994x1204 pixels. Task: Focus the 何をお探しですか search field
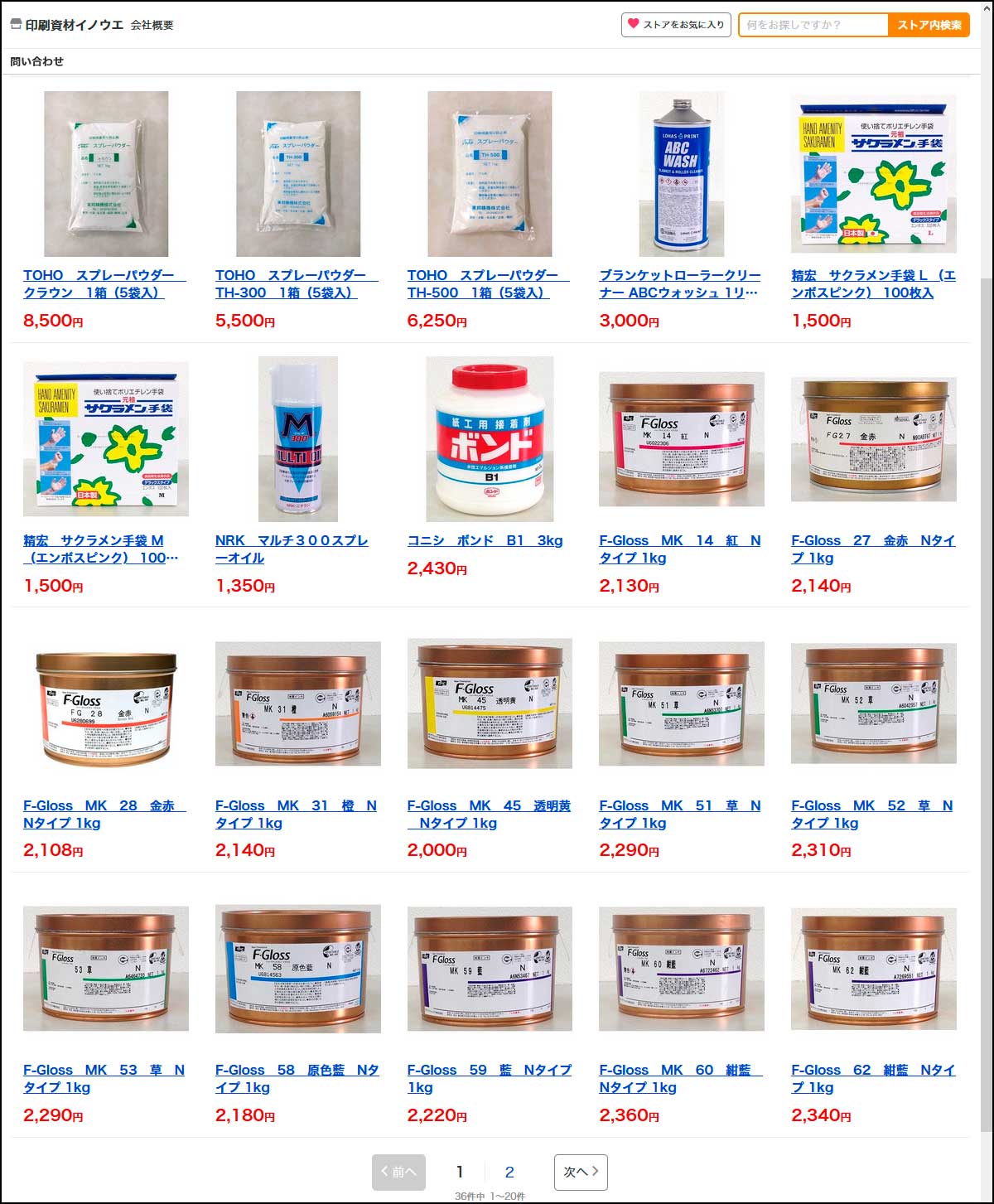[813, 25]
